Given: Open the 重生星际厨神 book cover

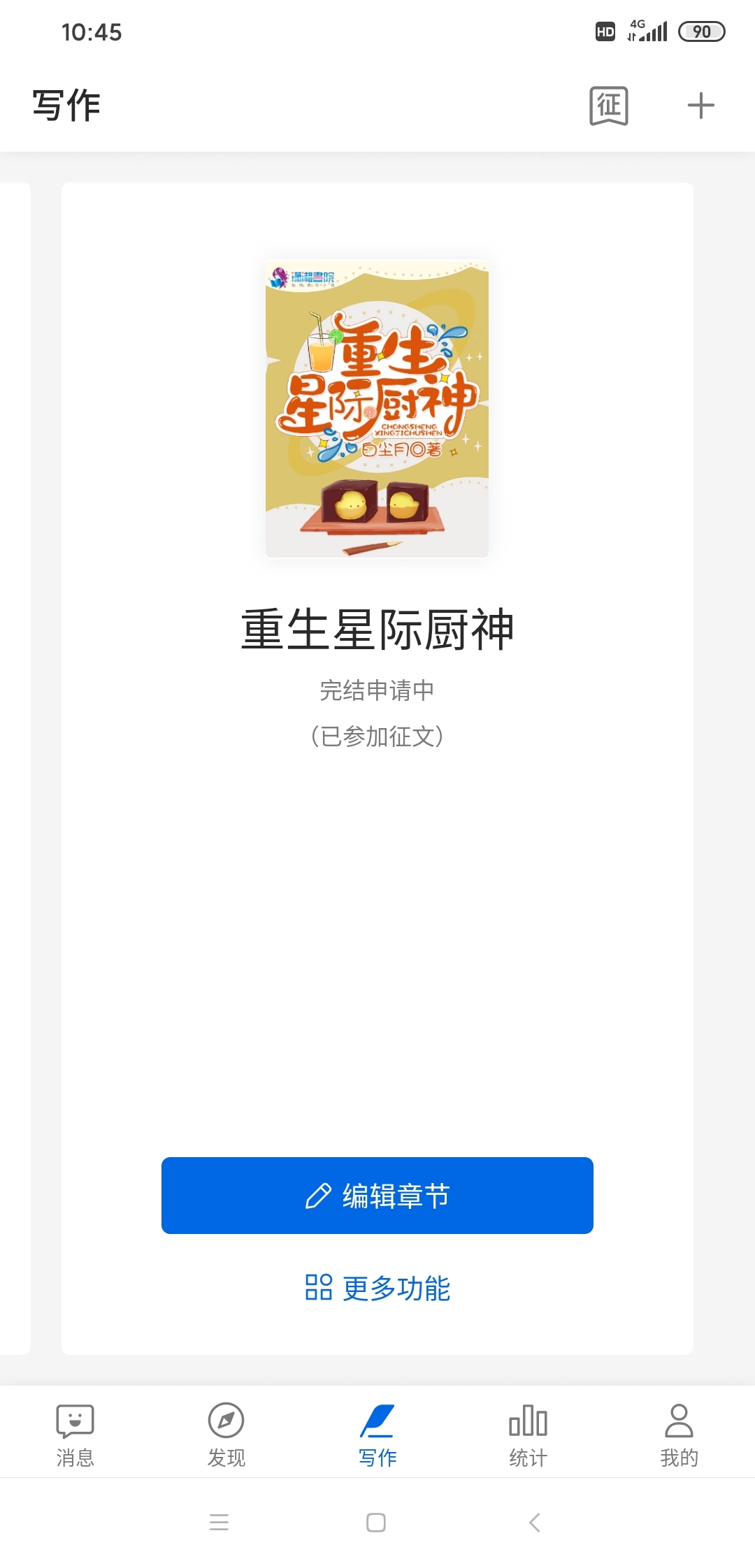Looking at the screenshot, I should (377, 409).
